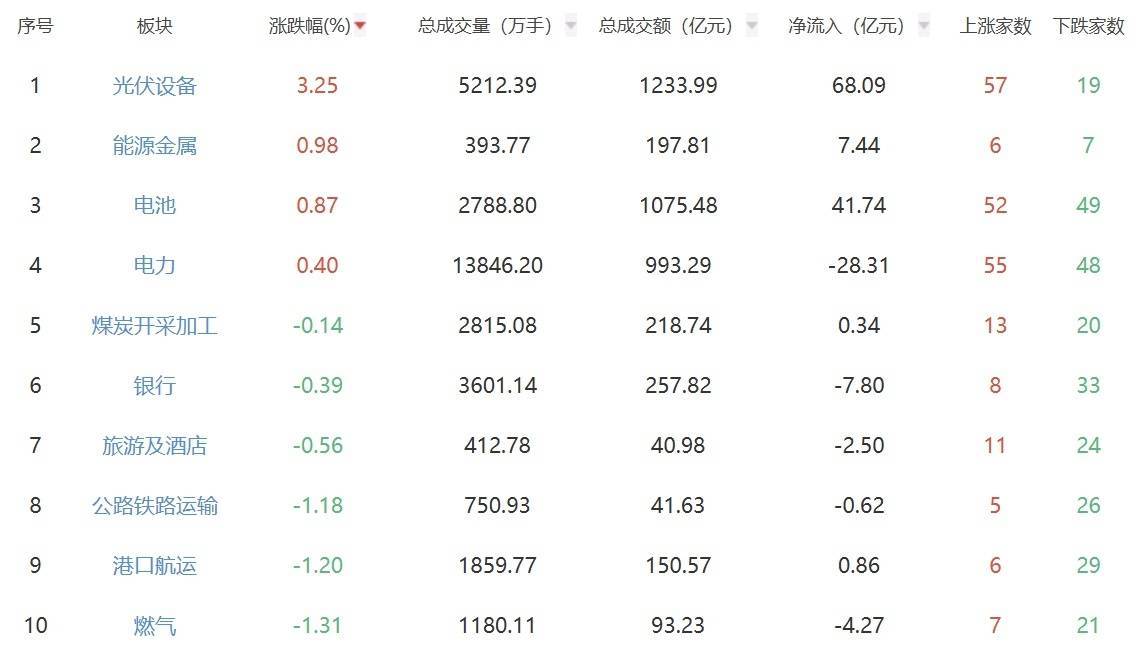Open the 电力 sector

[x=155, y=266]
